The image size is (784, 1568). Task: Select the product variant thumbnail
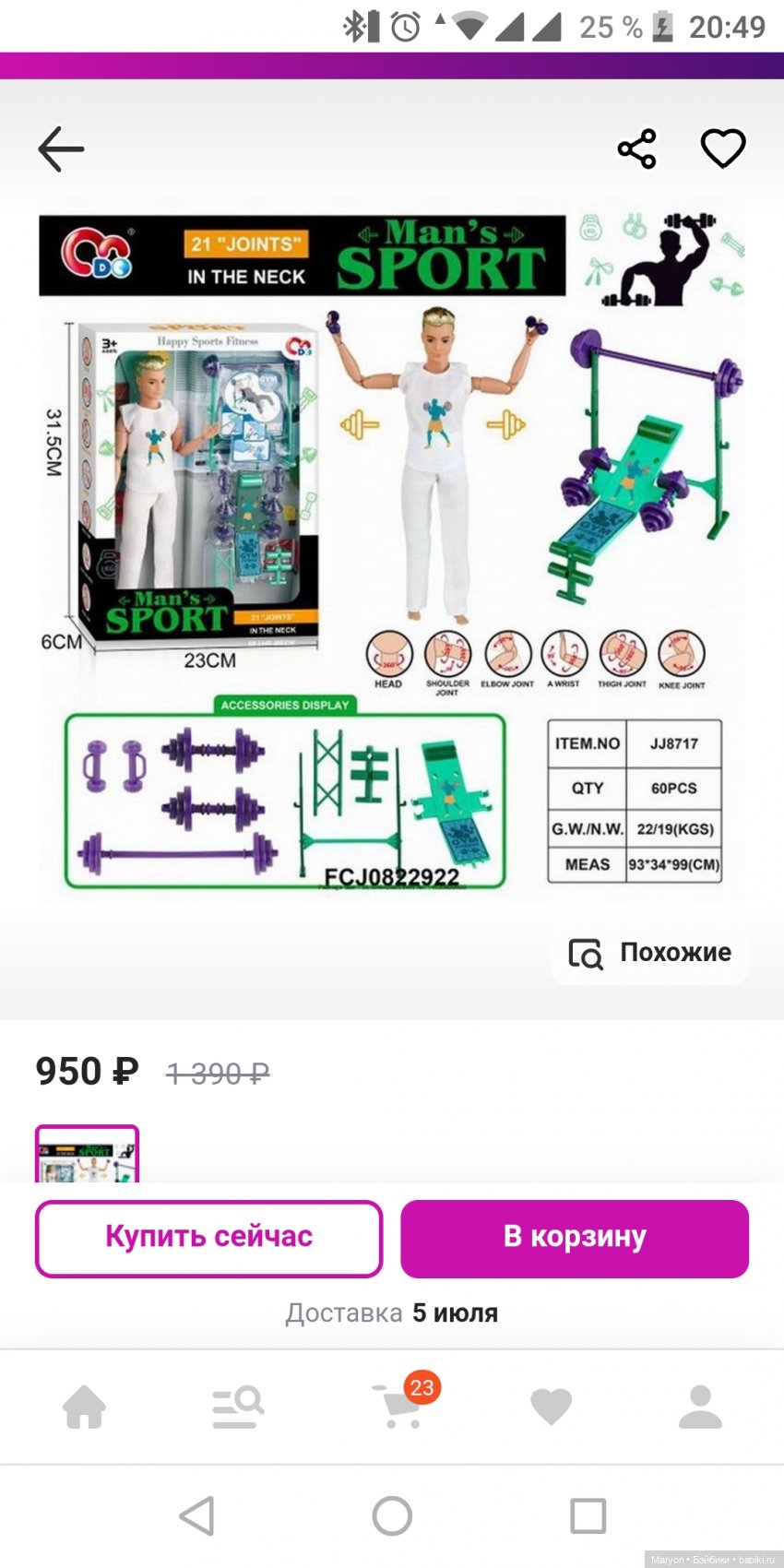tap(88, 1155)
